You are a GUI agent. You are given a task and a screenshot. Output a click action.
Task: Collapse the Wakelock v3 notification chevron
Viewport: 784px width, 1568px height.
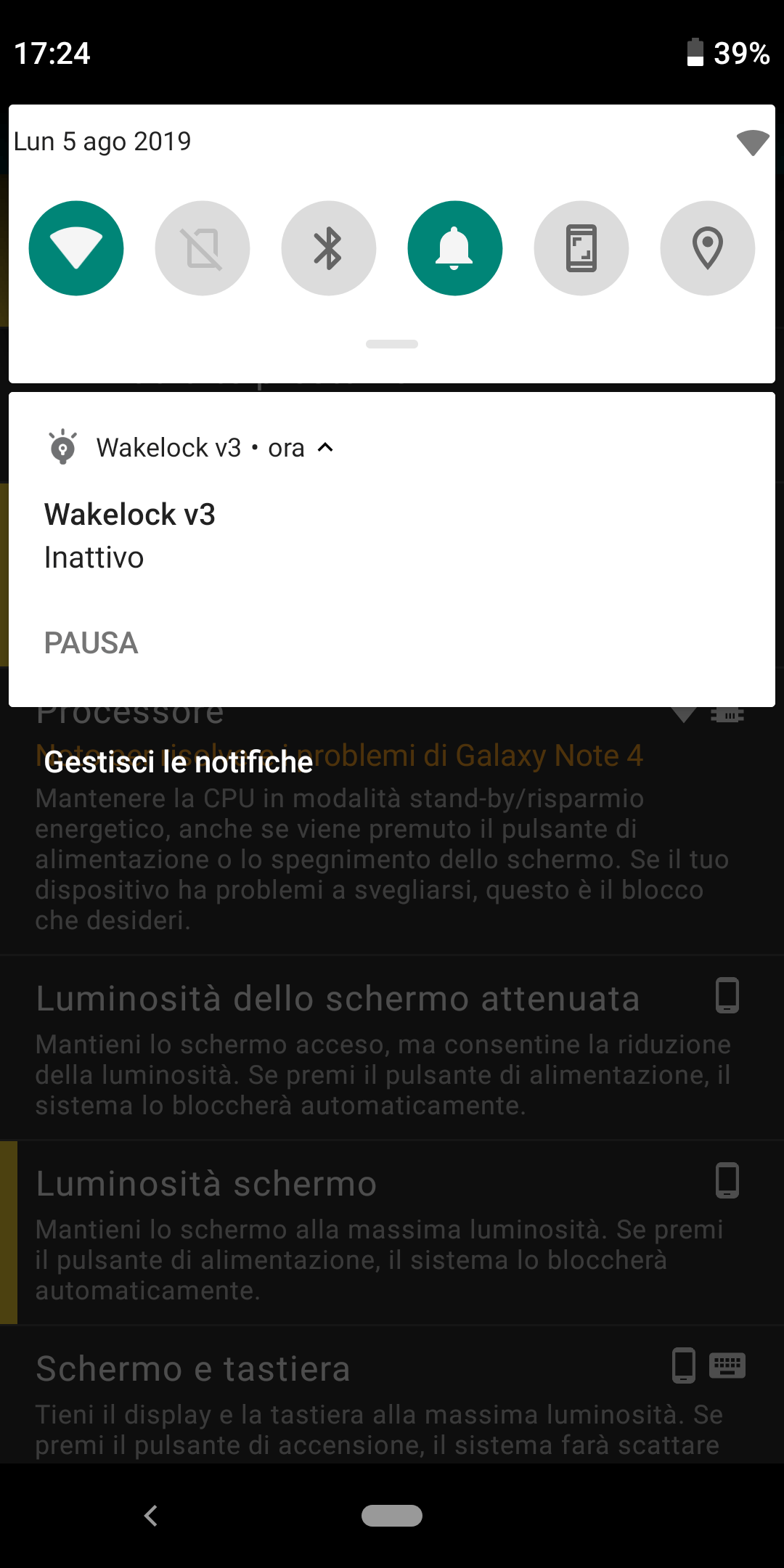pyautogui.click(x=326, y=447)
